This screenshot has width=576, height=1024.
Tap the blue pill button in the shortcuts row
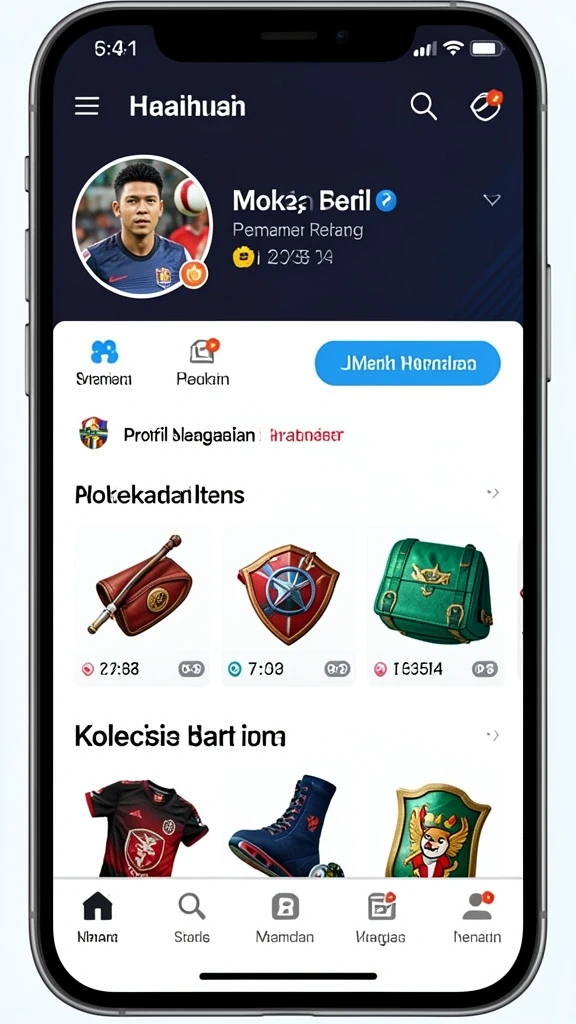(x=408, y=363)
